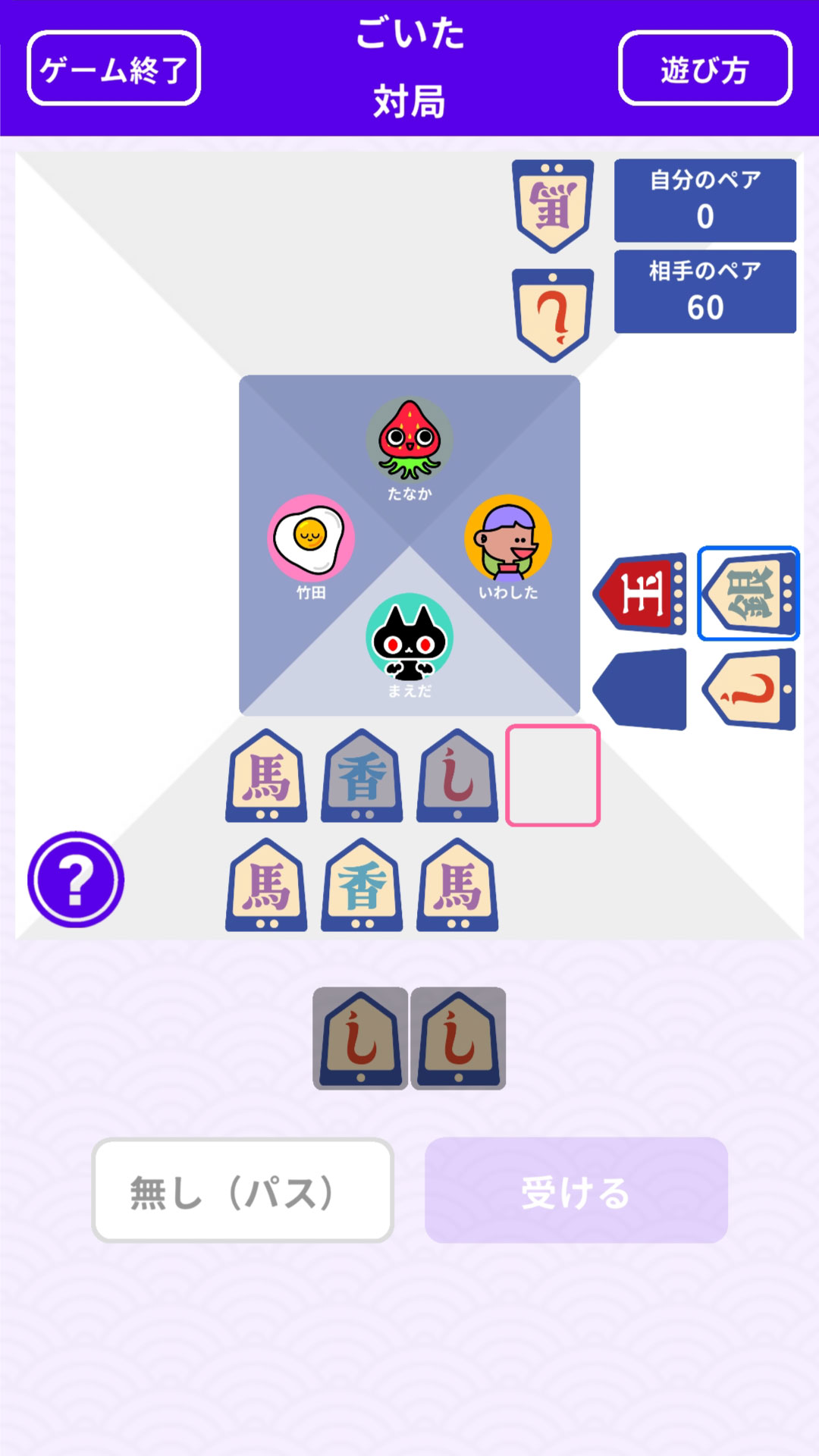Confirm with the 受ける button
Screen dimensions: 819x1456
pyautogui.click(x=576, y=1191)
